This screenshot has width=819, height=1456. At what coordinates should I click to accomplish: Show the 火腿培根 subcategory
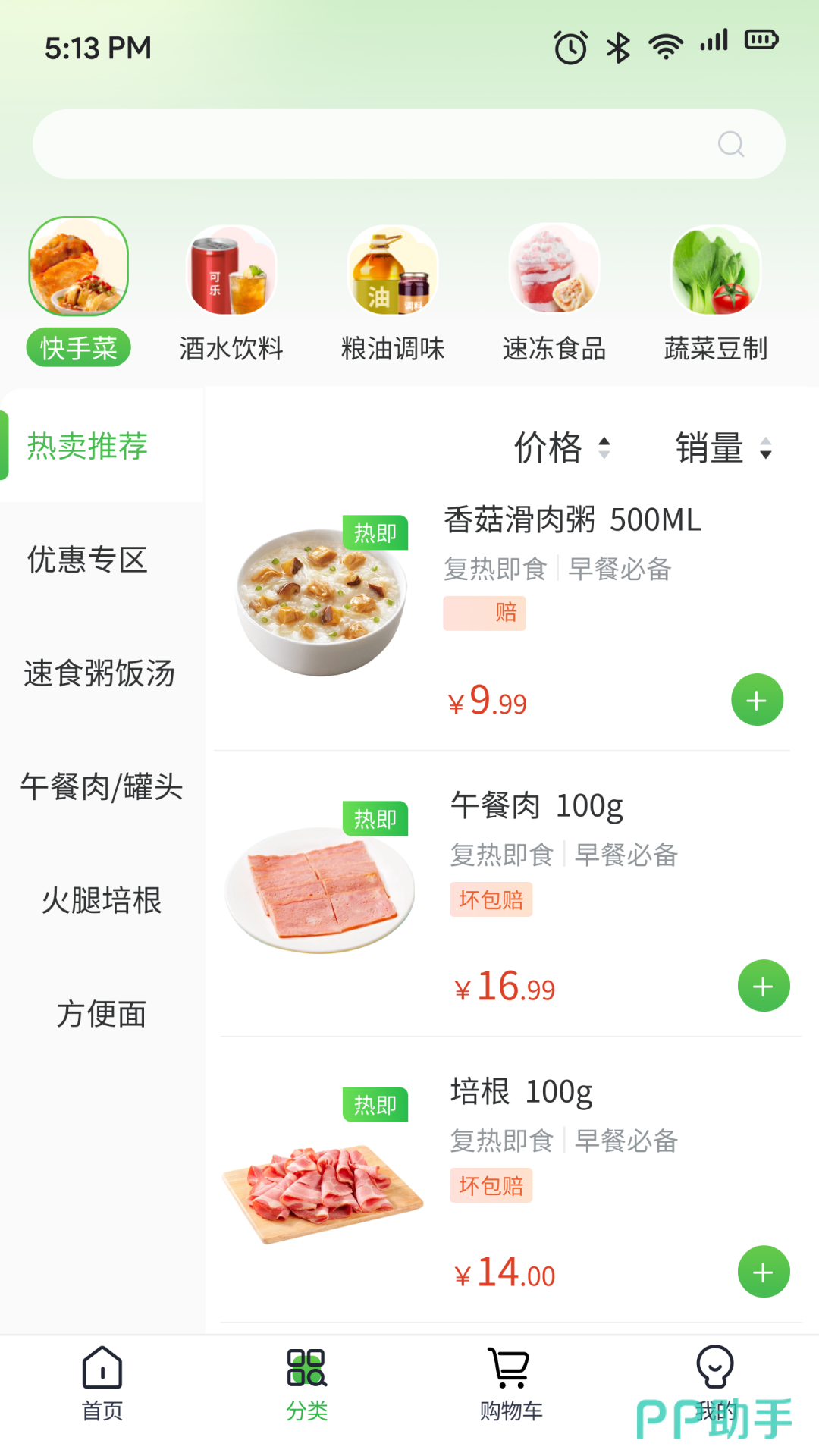(x=102, y=901)
